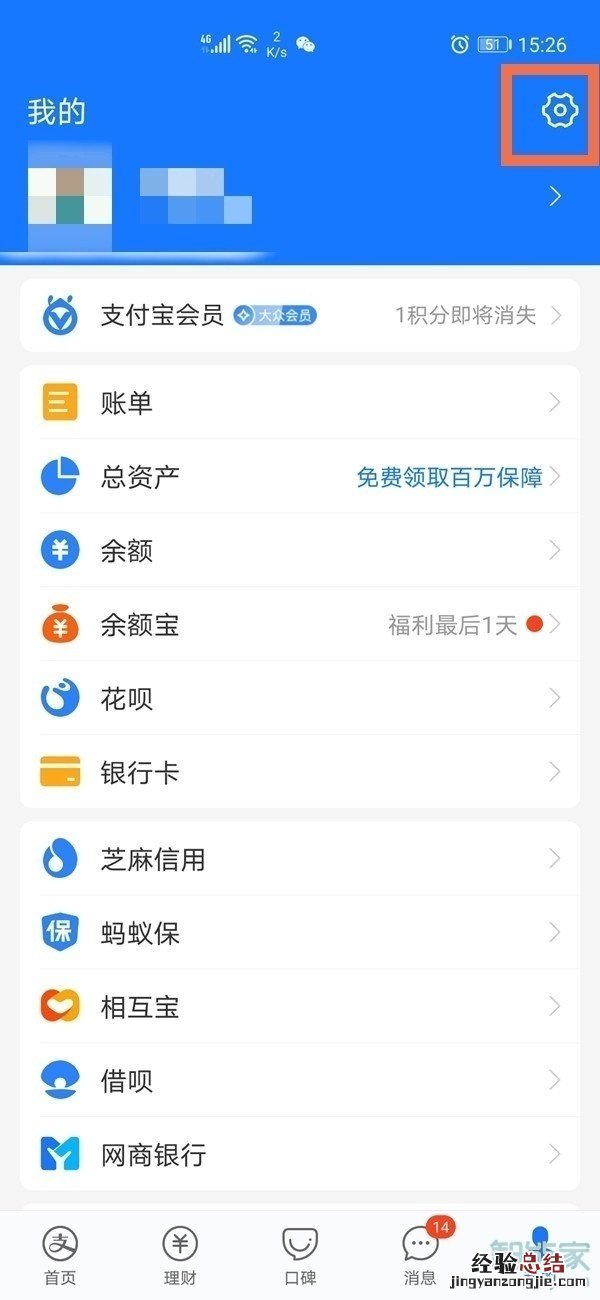This screenshot has width=600, height=1300.
Task: Go to the 消息 messages tab
Action: coord(420,1255)
